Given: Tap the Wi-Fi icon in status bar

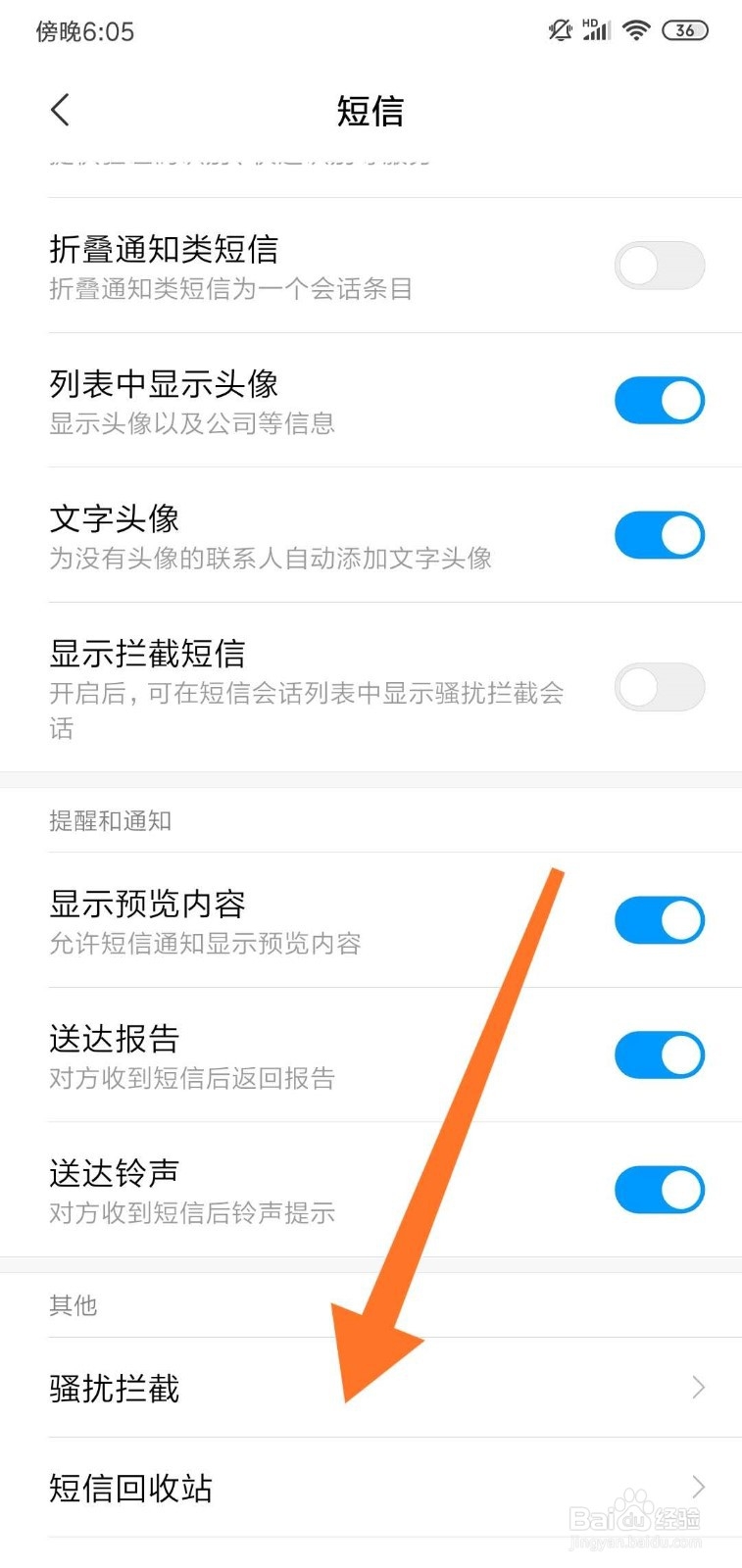Looking at the screenshot, I should (635, 29).
